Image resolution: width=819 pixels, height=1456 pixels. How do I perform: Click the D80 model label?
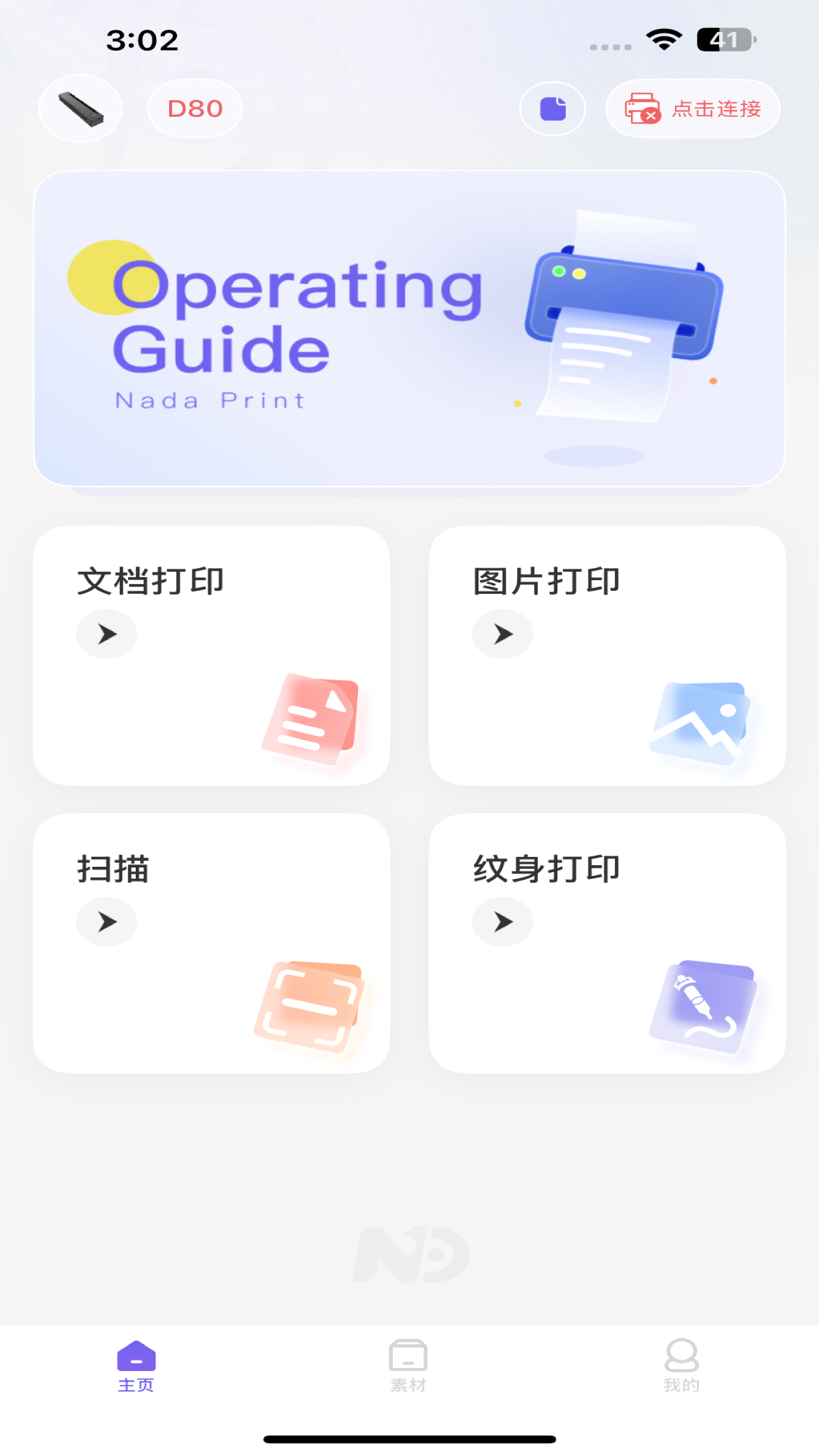pyautogui.click(x=194, y=108)
